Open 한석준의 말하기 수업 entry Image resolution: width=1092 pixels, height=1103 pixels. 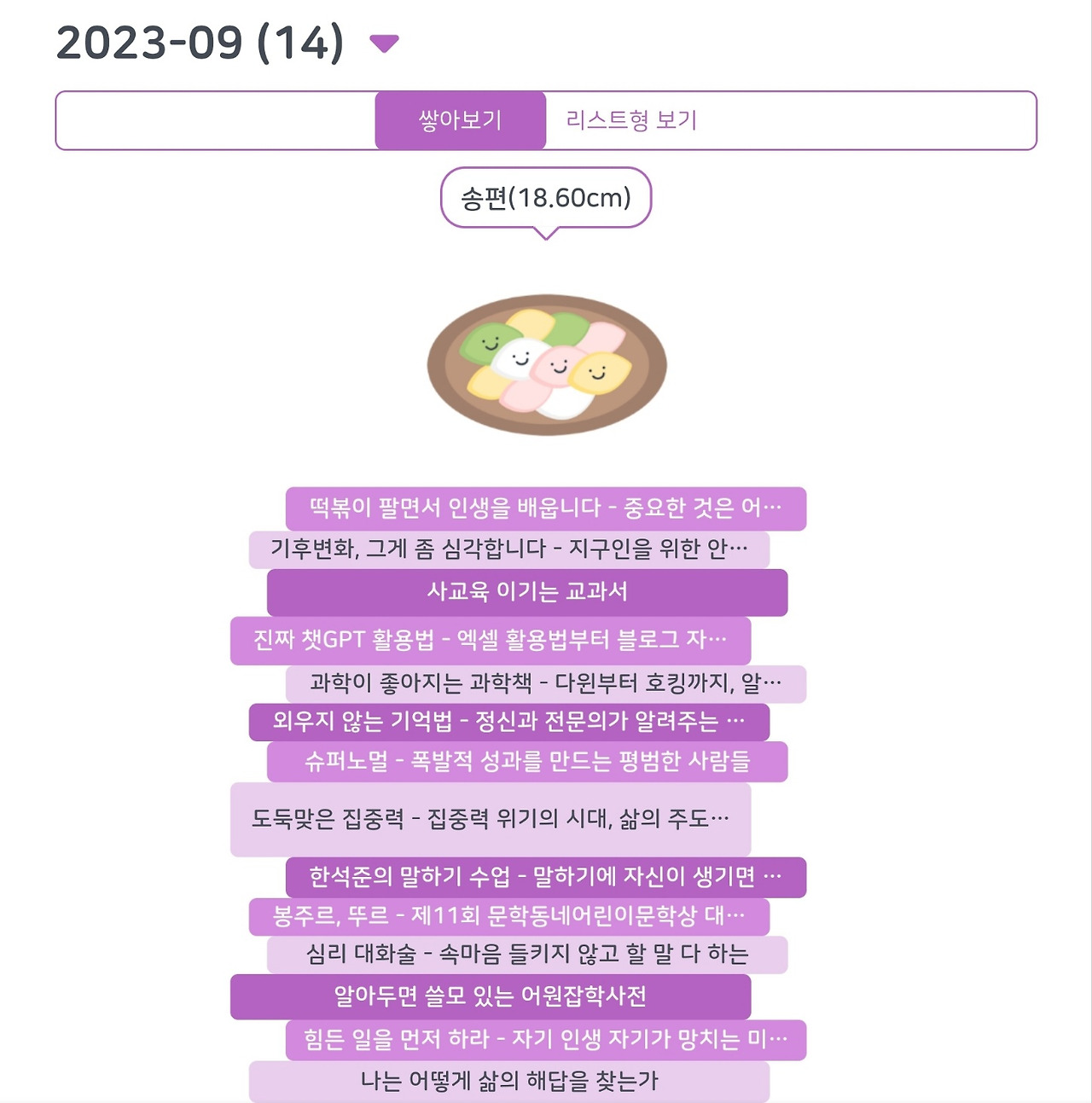[546, 876]
